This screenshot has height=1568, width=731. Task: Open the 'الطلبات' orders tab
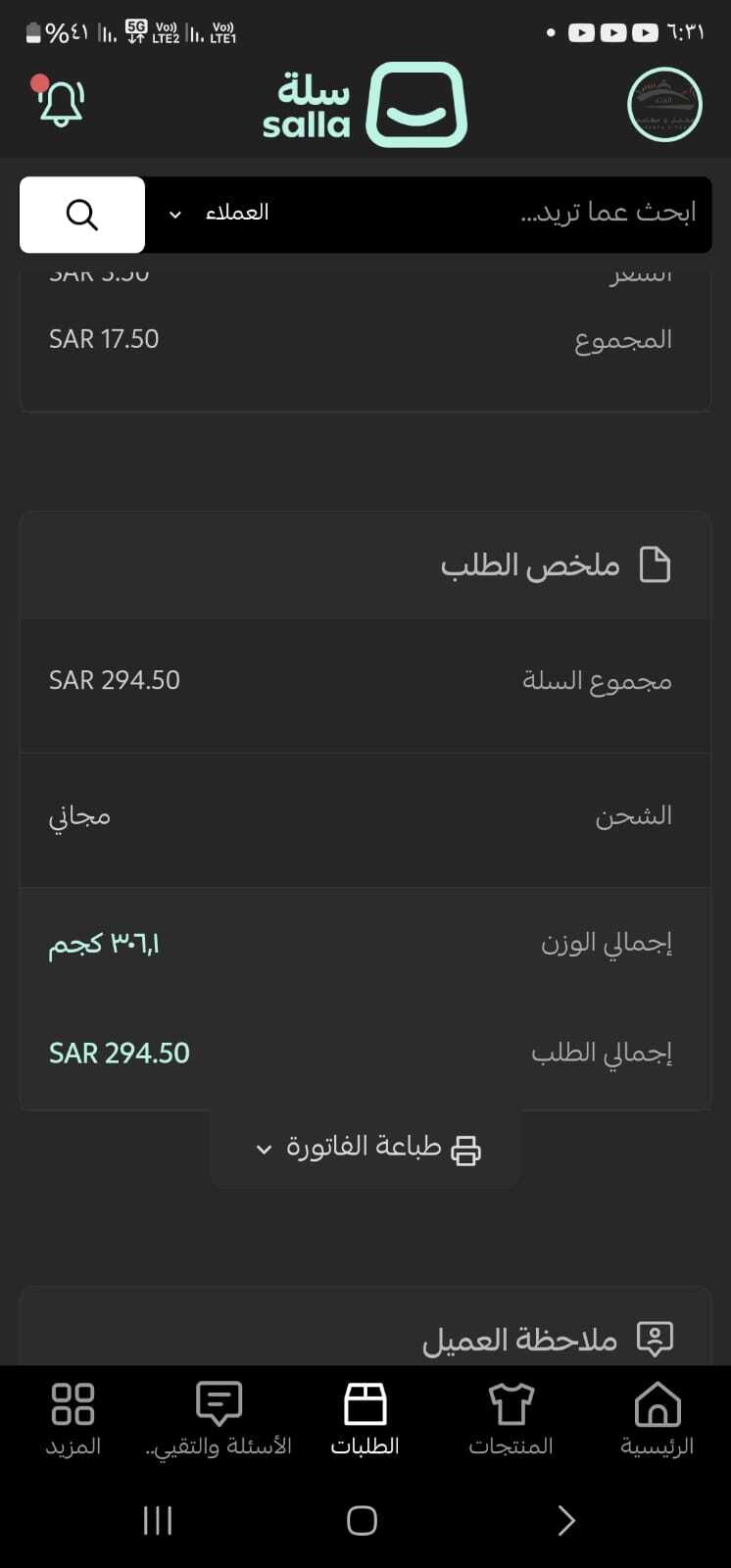coord(365,1418)
